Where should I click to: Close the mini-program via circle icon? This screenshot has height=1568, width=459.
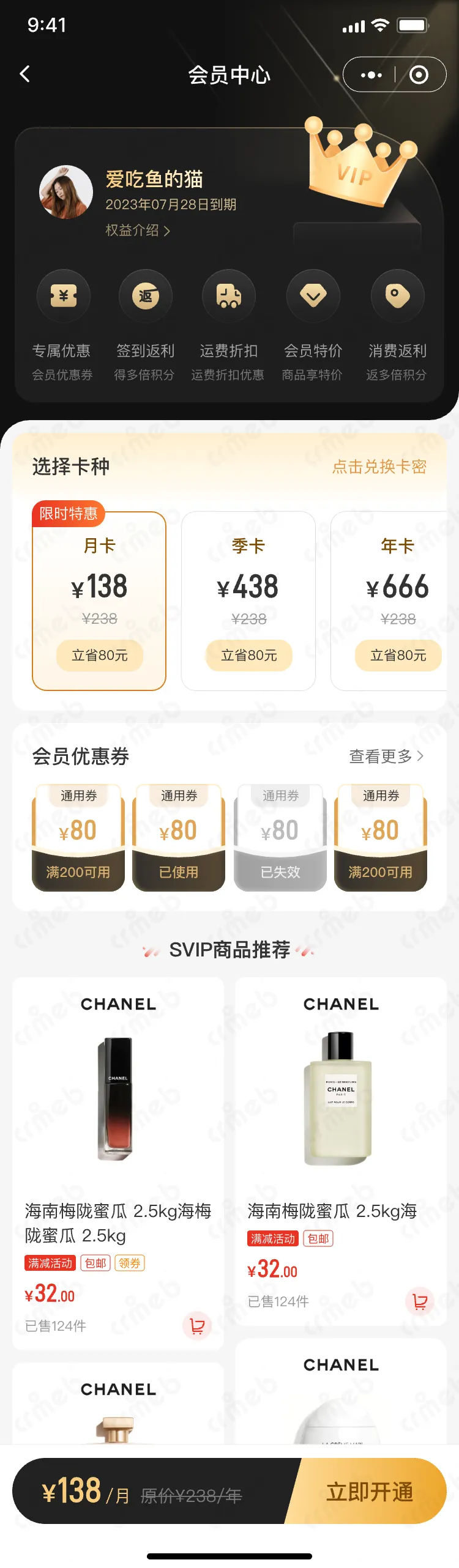coord(419,75)
